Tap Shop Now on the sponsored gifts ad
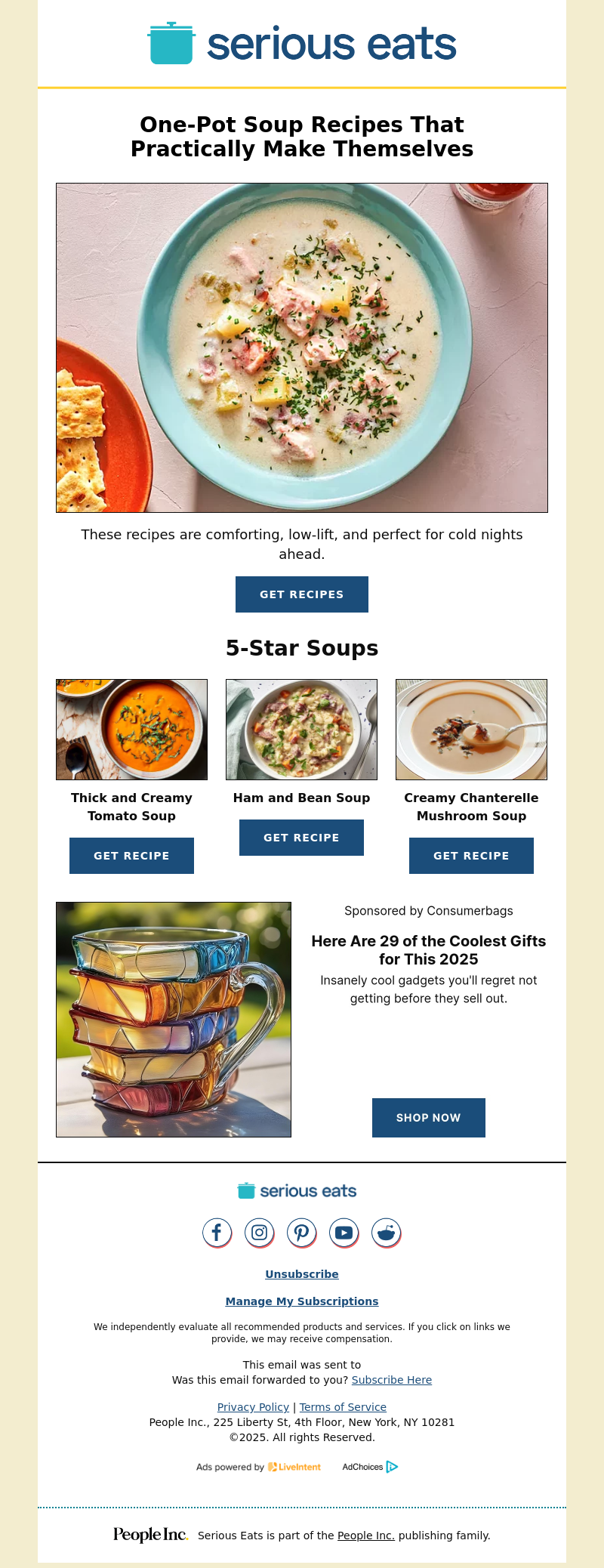The width and height of the screenshot is (604, 1568). pos(428,1118)
